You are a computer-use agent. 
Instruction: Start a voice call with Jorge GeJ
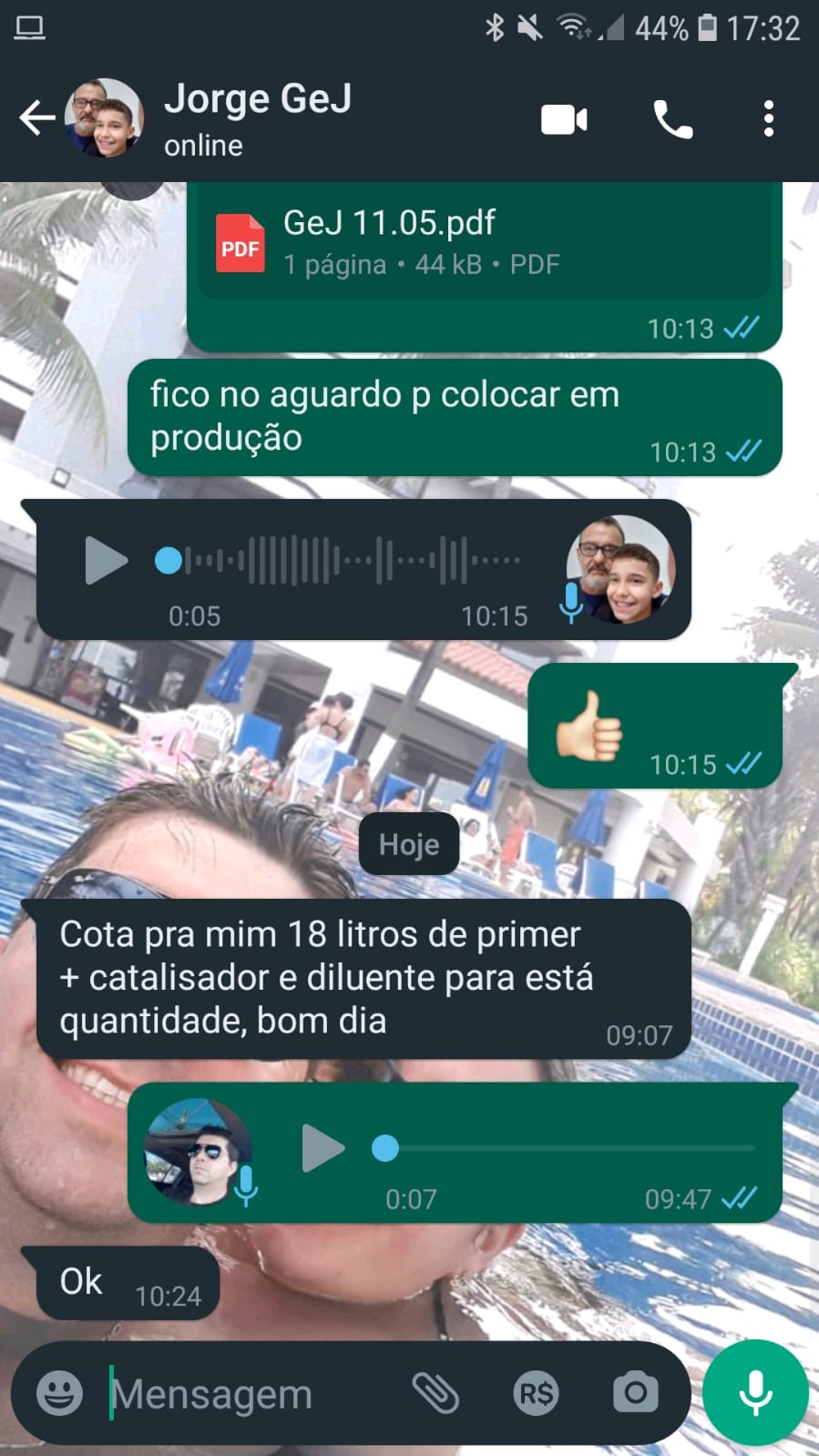click(x=672, y=119)
